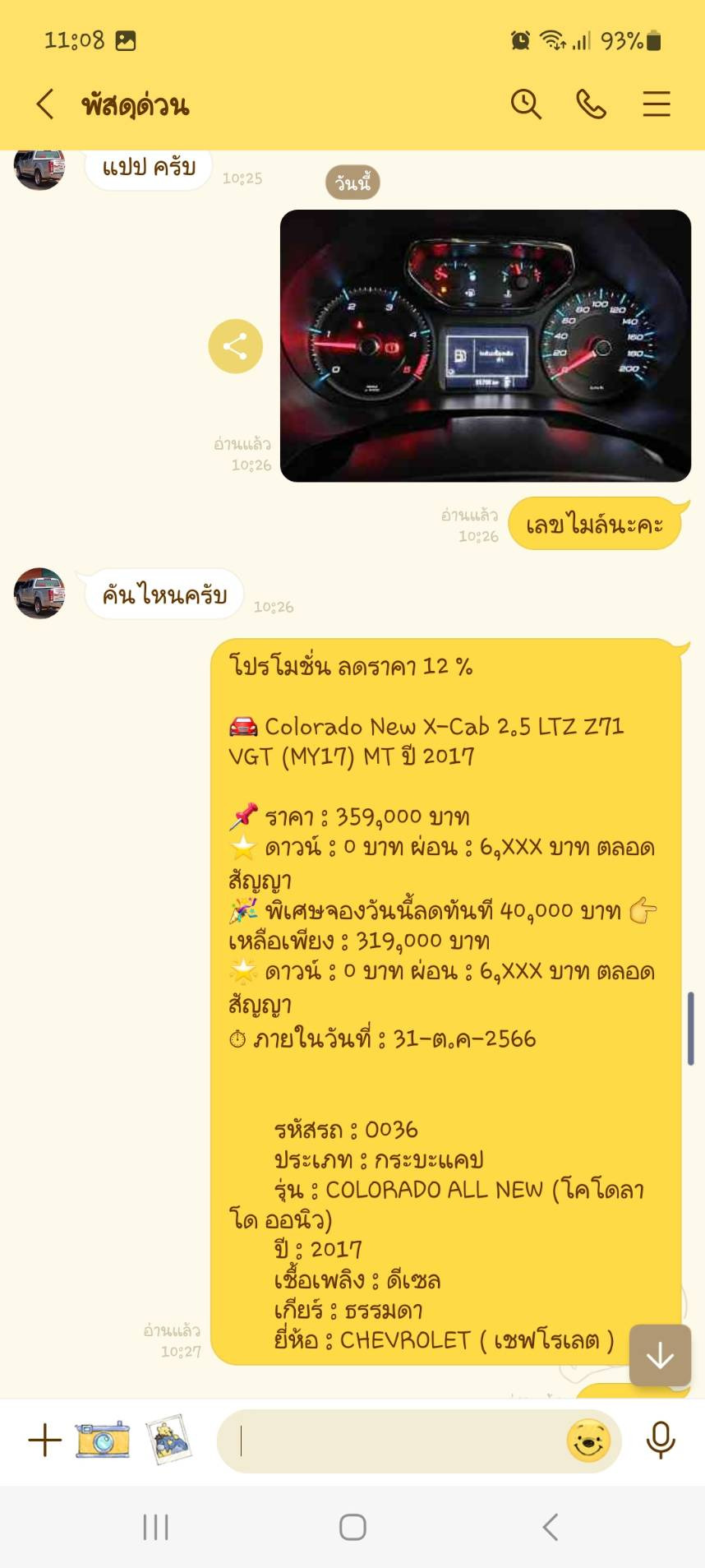Open the car dashboard photo
Viewport: 705px width, 1568px height.
(x=486, y=345)
